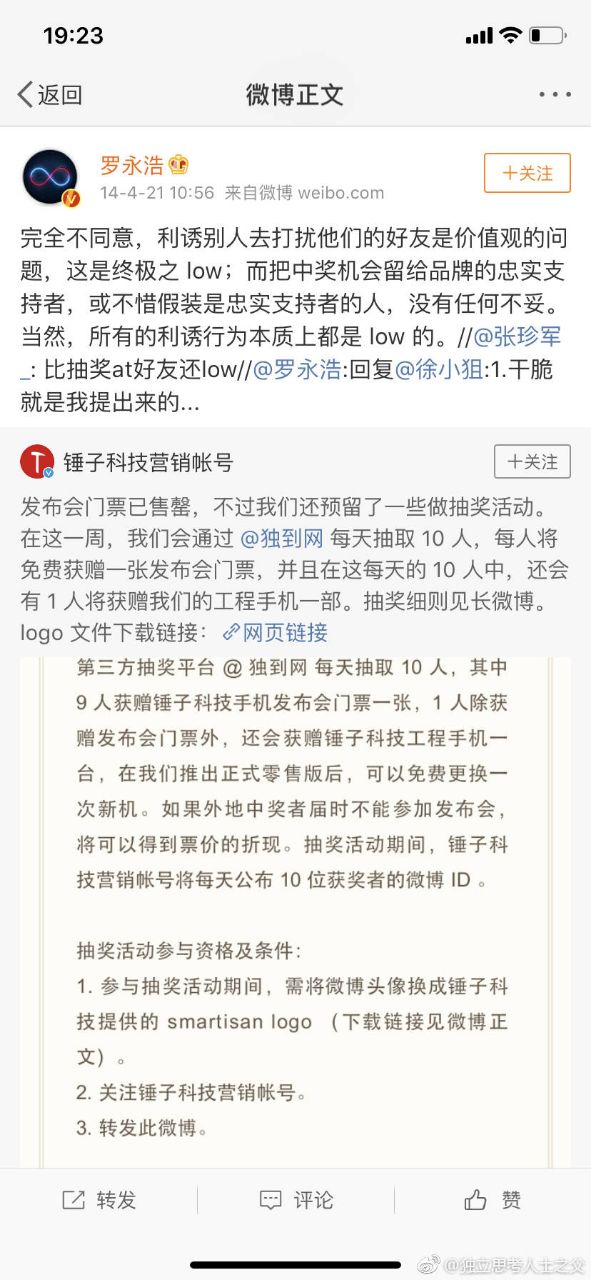This screenshot has width=591, height=1280.
Task: Open the 评论 comment section
Action: pos(296,1200)
